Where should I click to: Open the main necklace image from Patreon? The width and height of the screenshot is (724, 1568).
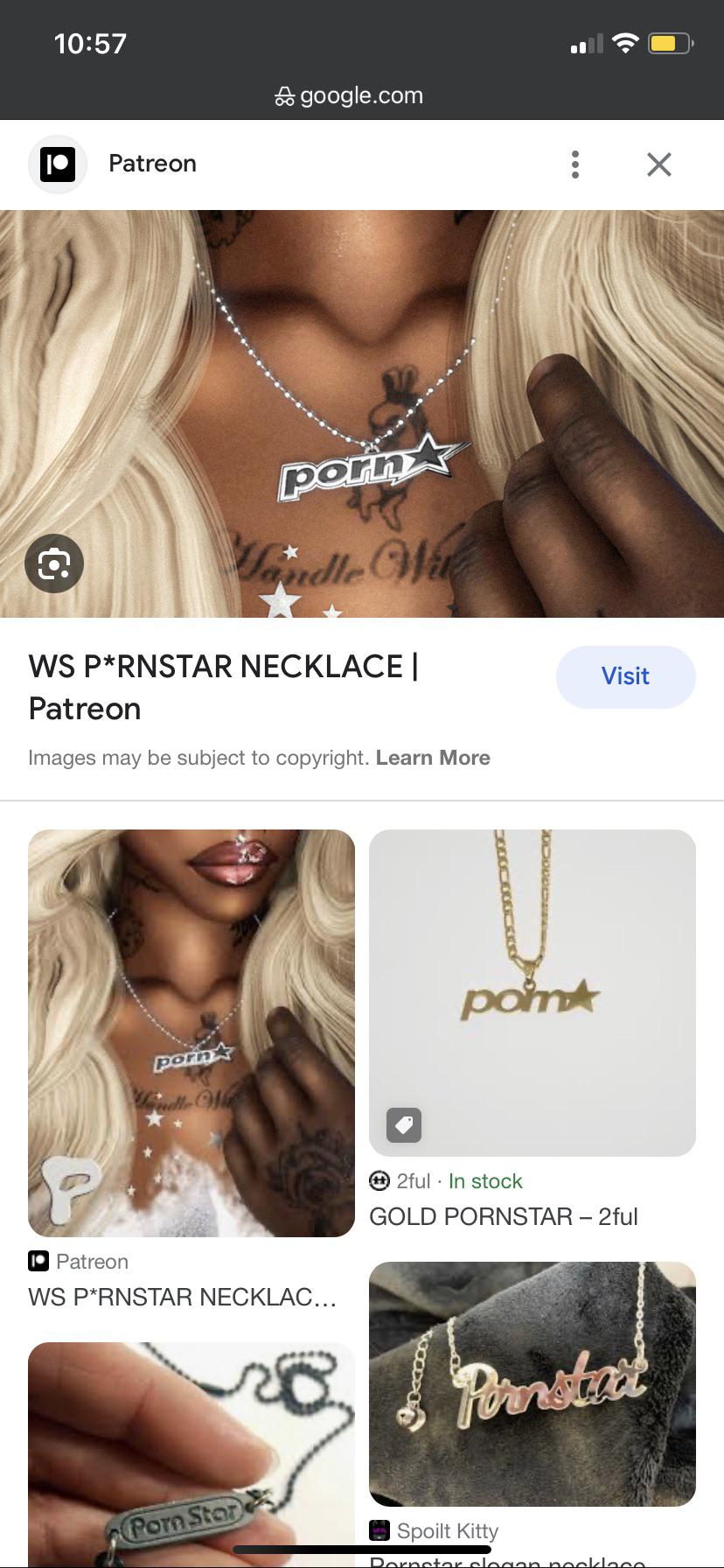(x=362, y=413)
